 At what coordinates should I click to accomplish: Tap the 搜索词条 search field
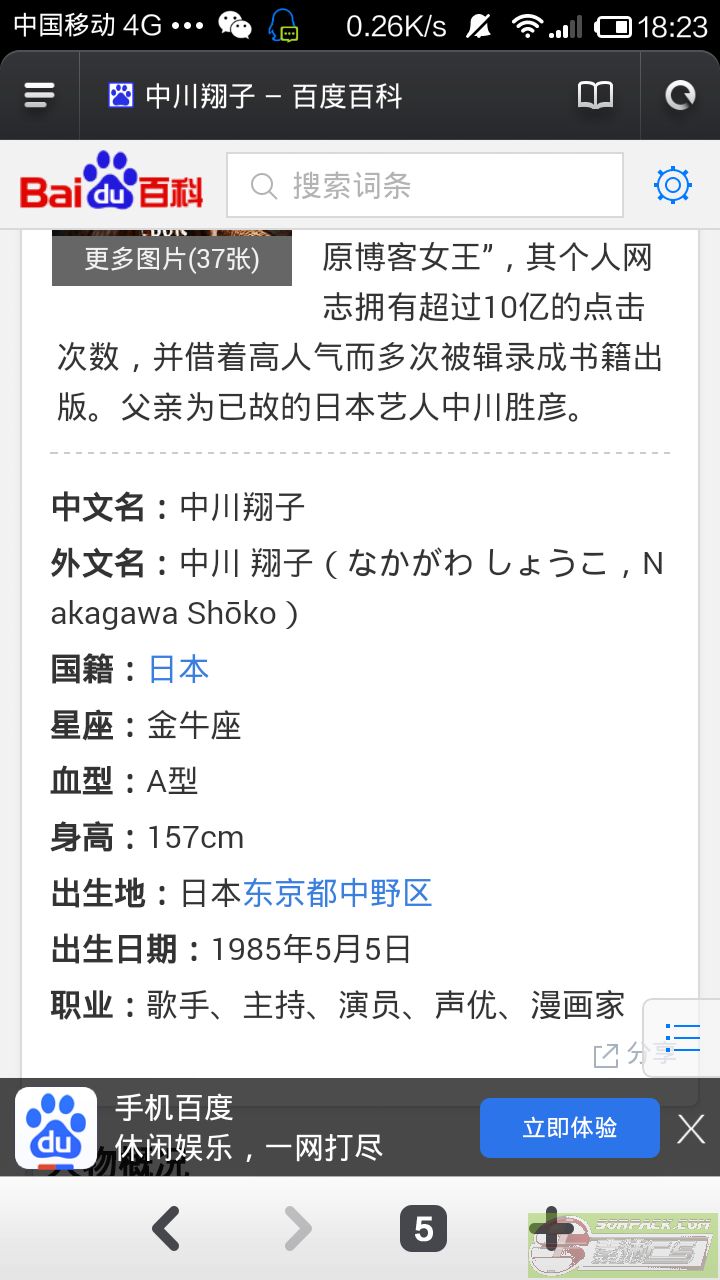425,185
